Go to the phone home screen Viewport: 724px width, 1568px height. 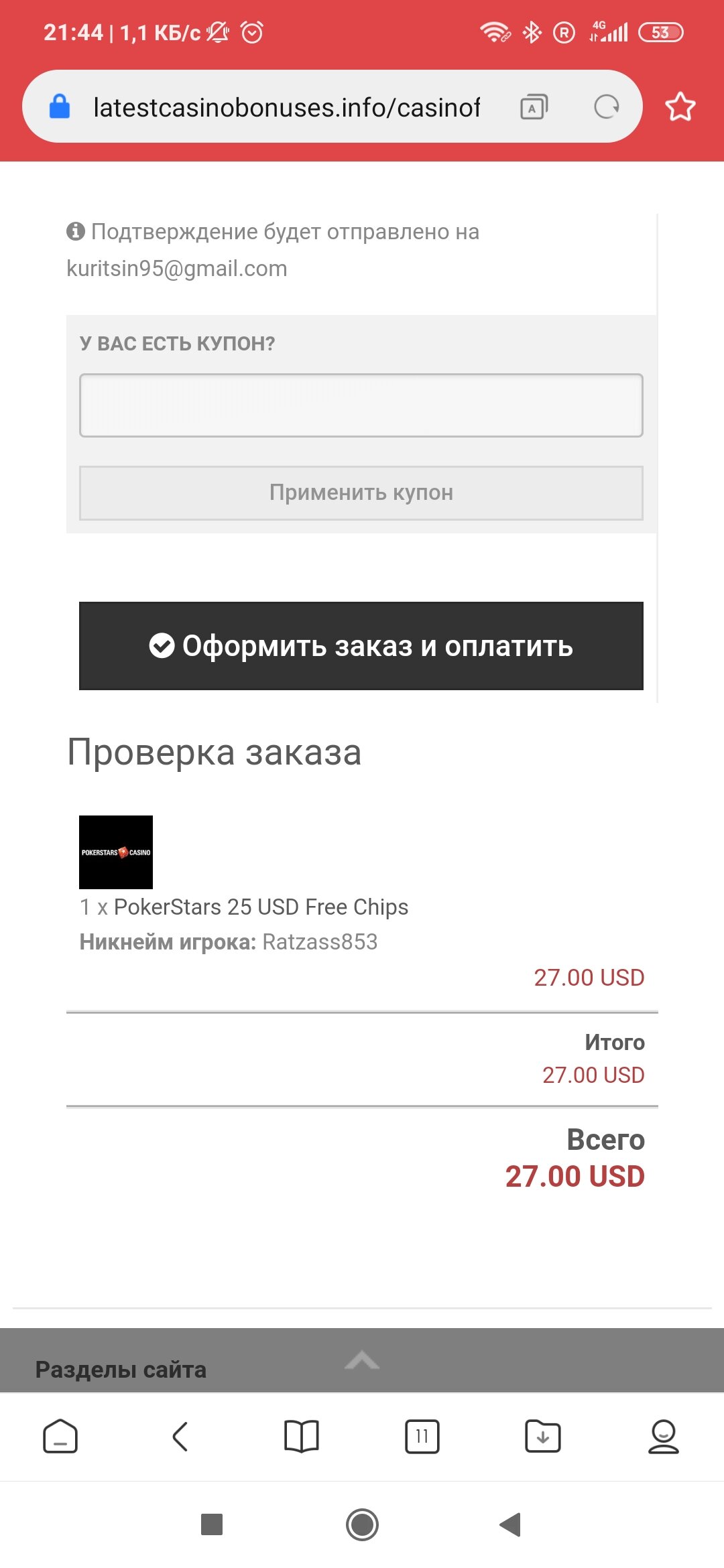362,1524
